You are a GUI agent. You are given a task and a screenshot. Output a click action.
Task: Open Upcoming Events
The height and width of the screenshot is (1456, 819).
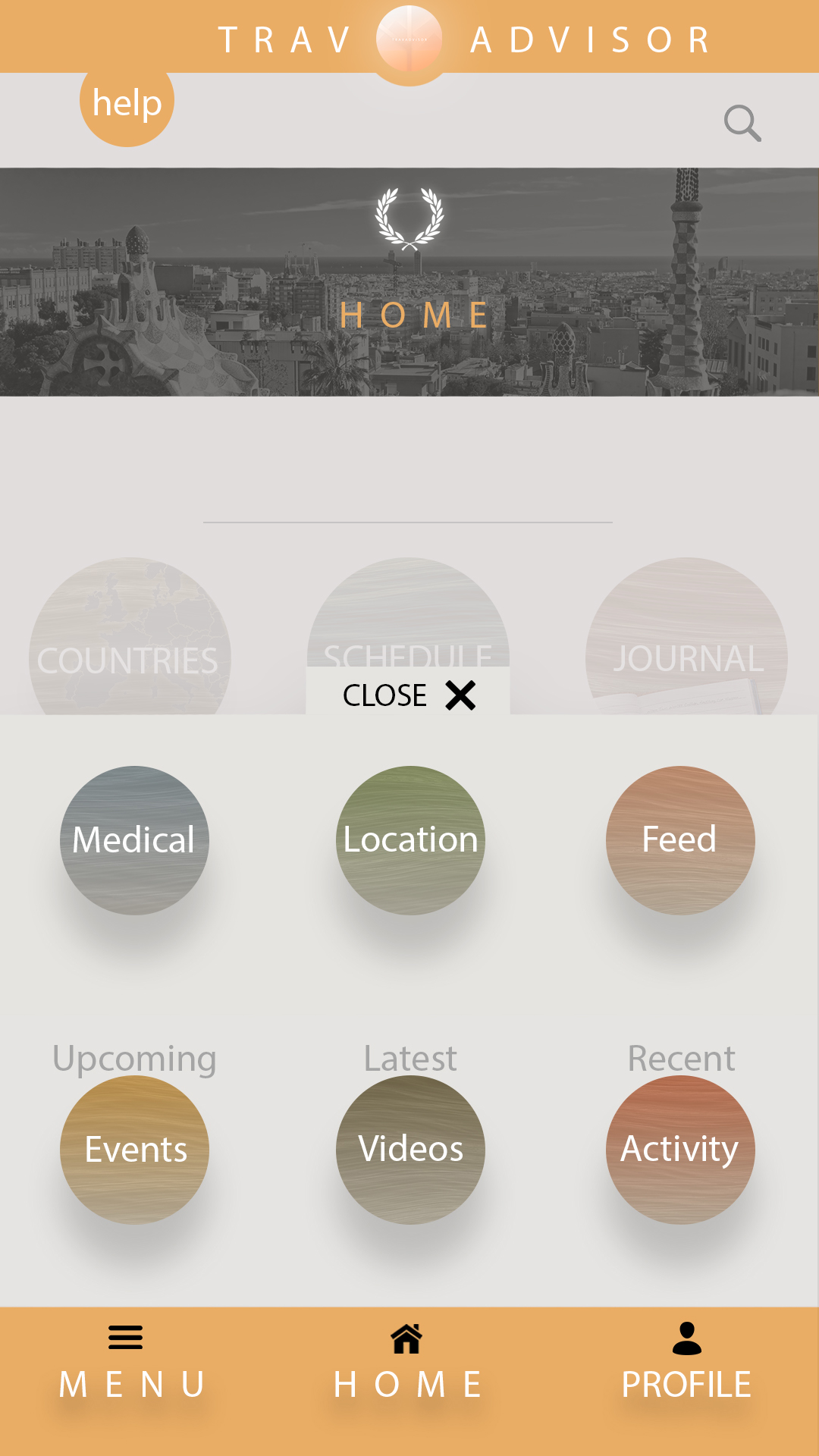point(134,1149)
